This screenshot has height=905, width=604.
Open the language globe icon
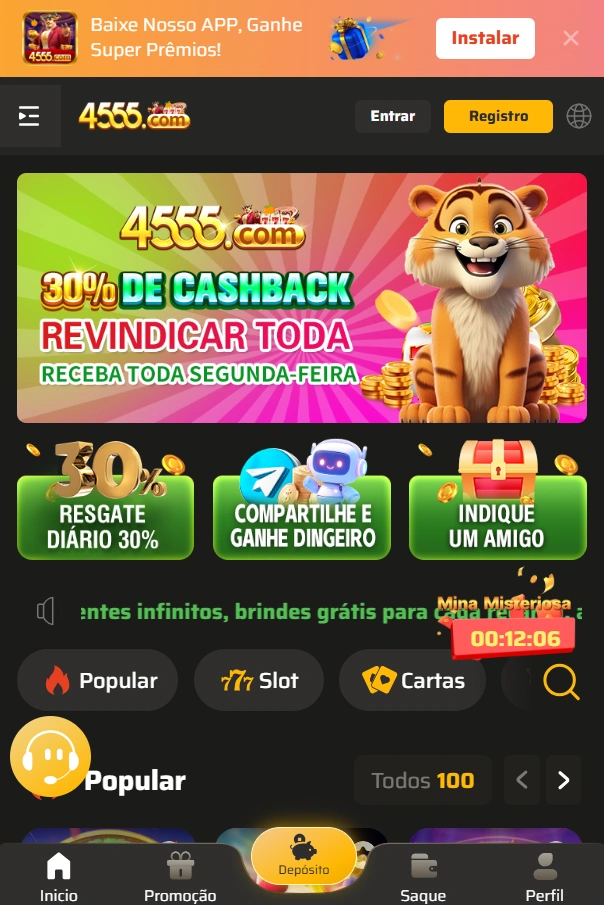tap(579, 117)
